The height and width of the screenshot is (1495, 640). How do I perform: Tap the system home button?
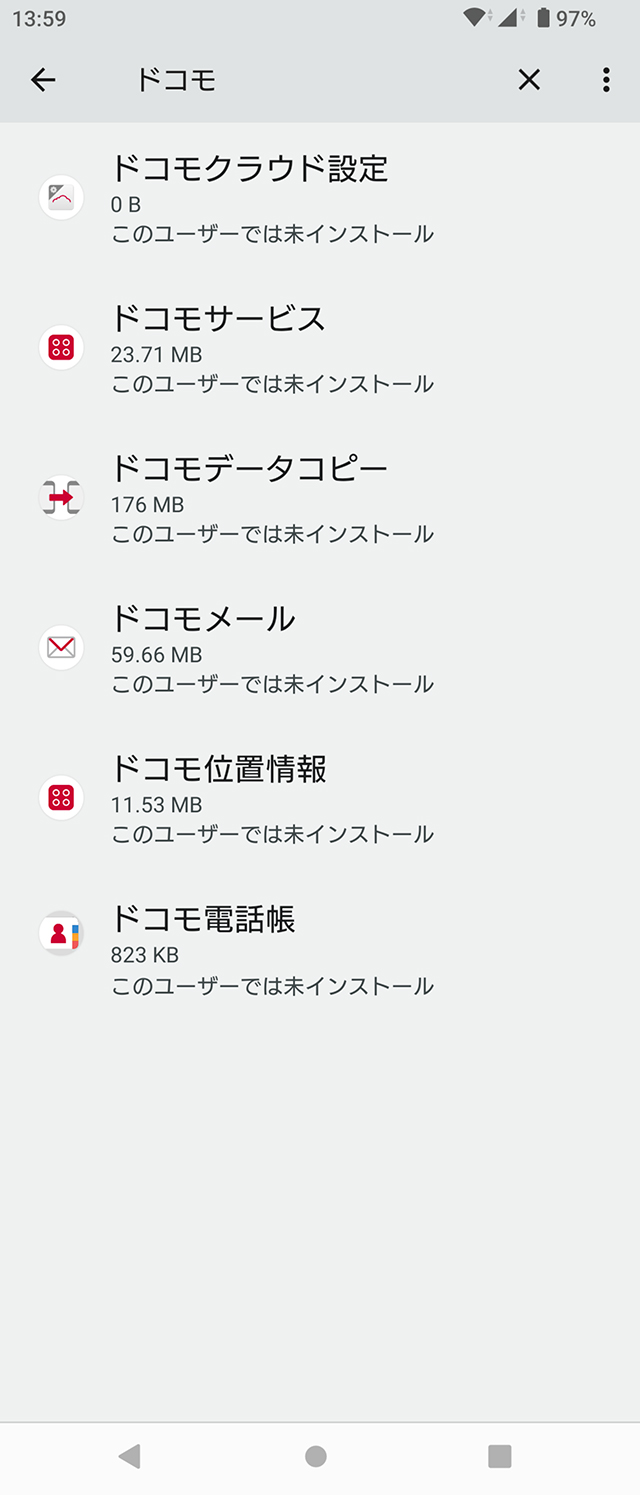(316, 1456)
